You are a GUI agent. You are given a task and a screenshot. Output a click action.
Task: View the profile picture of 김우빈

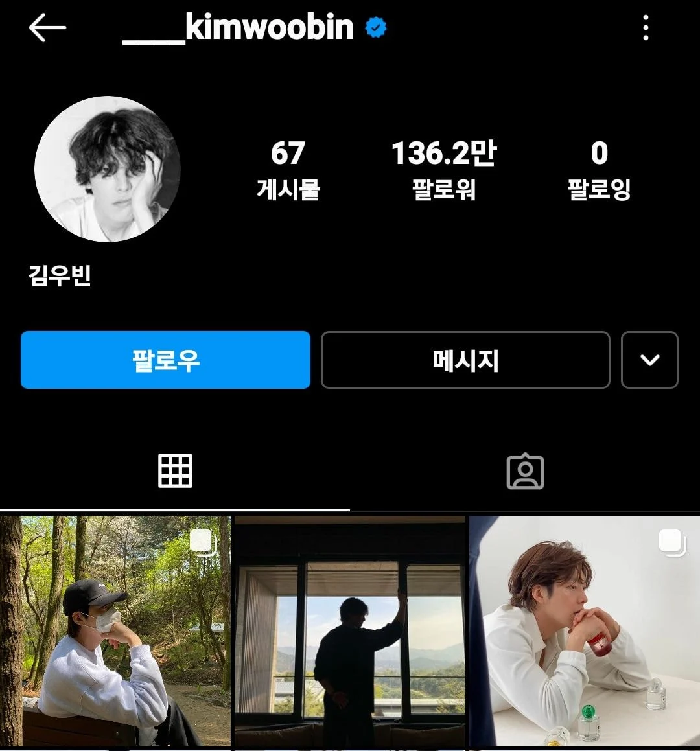(107, 169)
